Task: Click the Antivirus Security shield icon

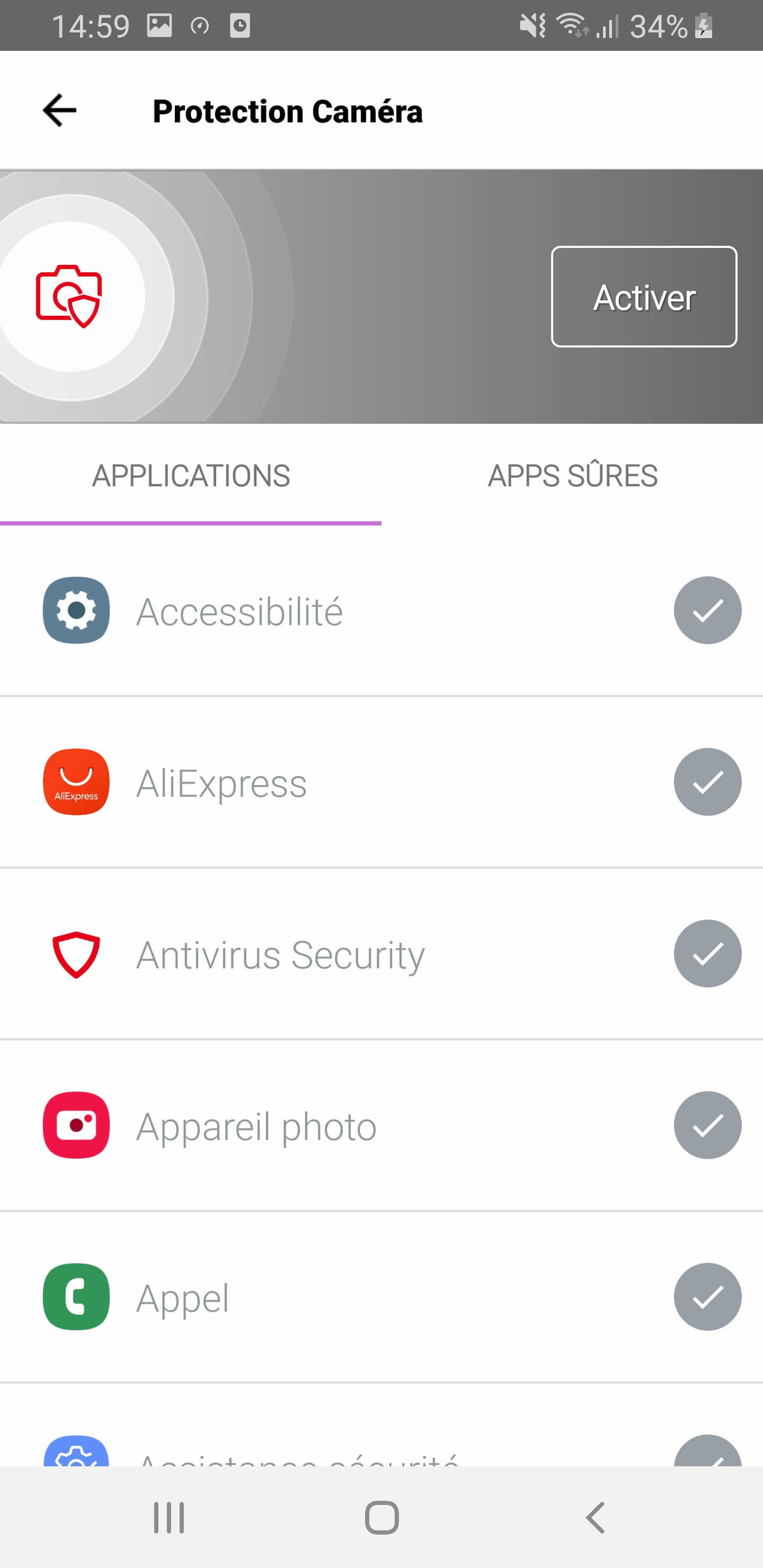Action: (x=75, y=953)
